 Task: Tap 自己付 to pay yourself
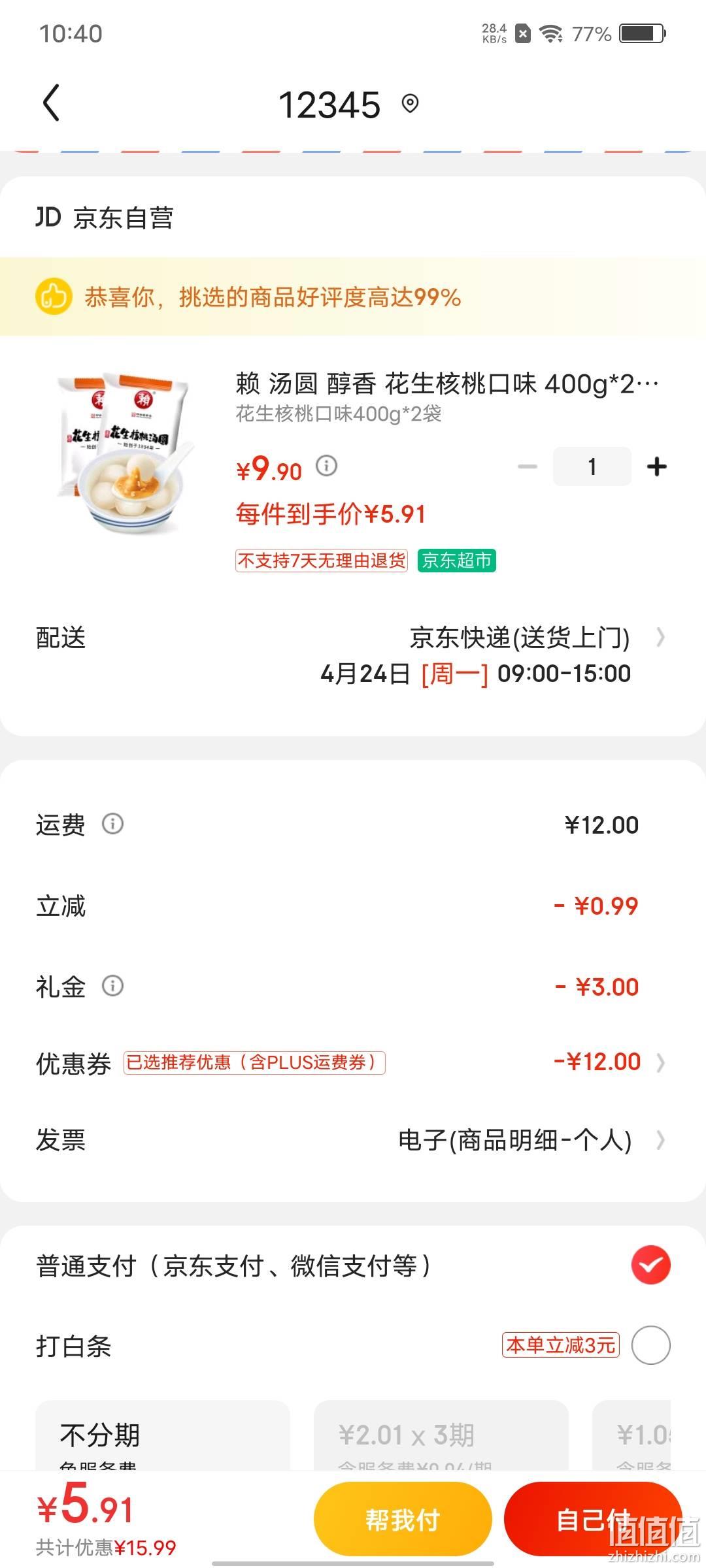pos(593,1520)
